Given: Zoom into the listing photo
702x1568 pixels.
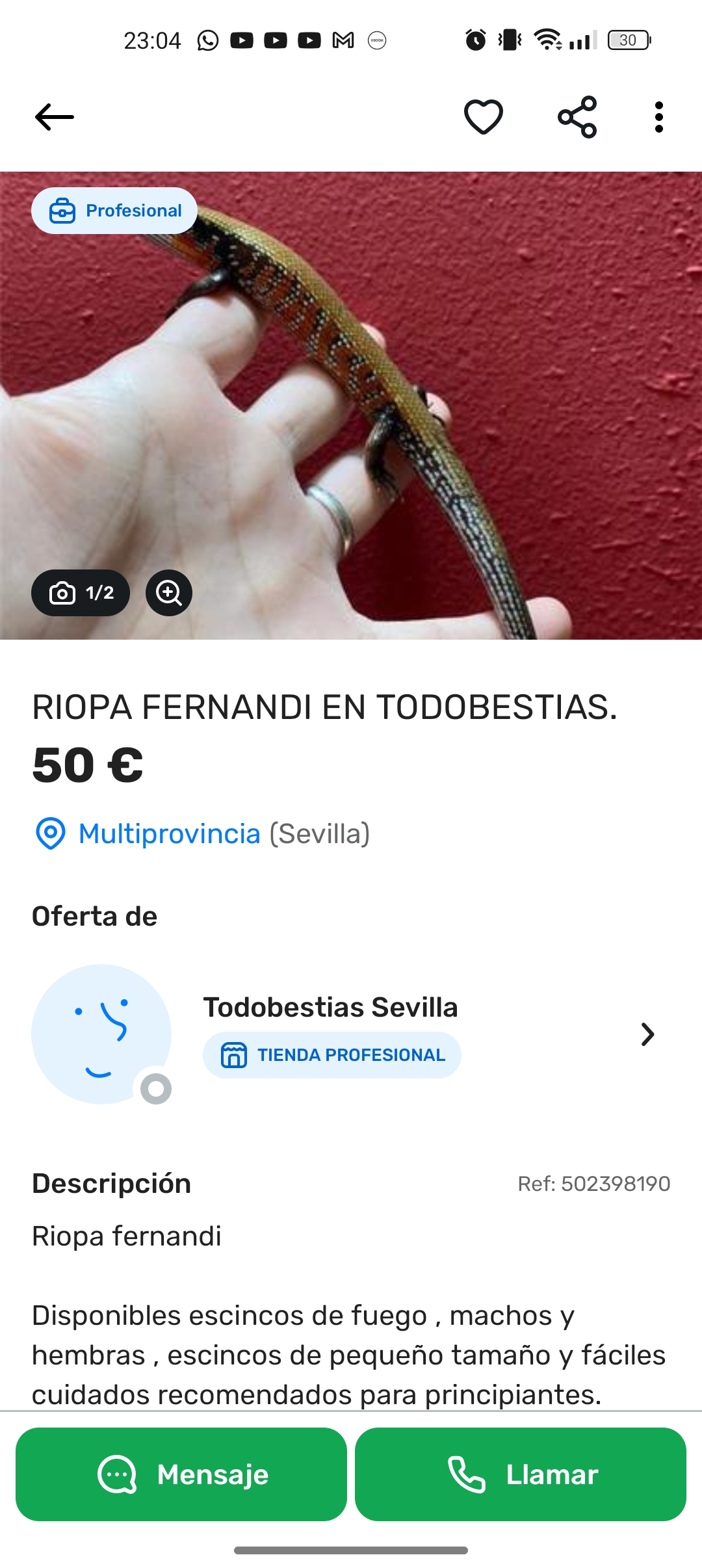Looking at the screenshot, I should coord(169,593).
